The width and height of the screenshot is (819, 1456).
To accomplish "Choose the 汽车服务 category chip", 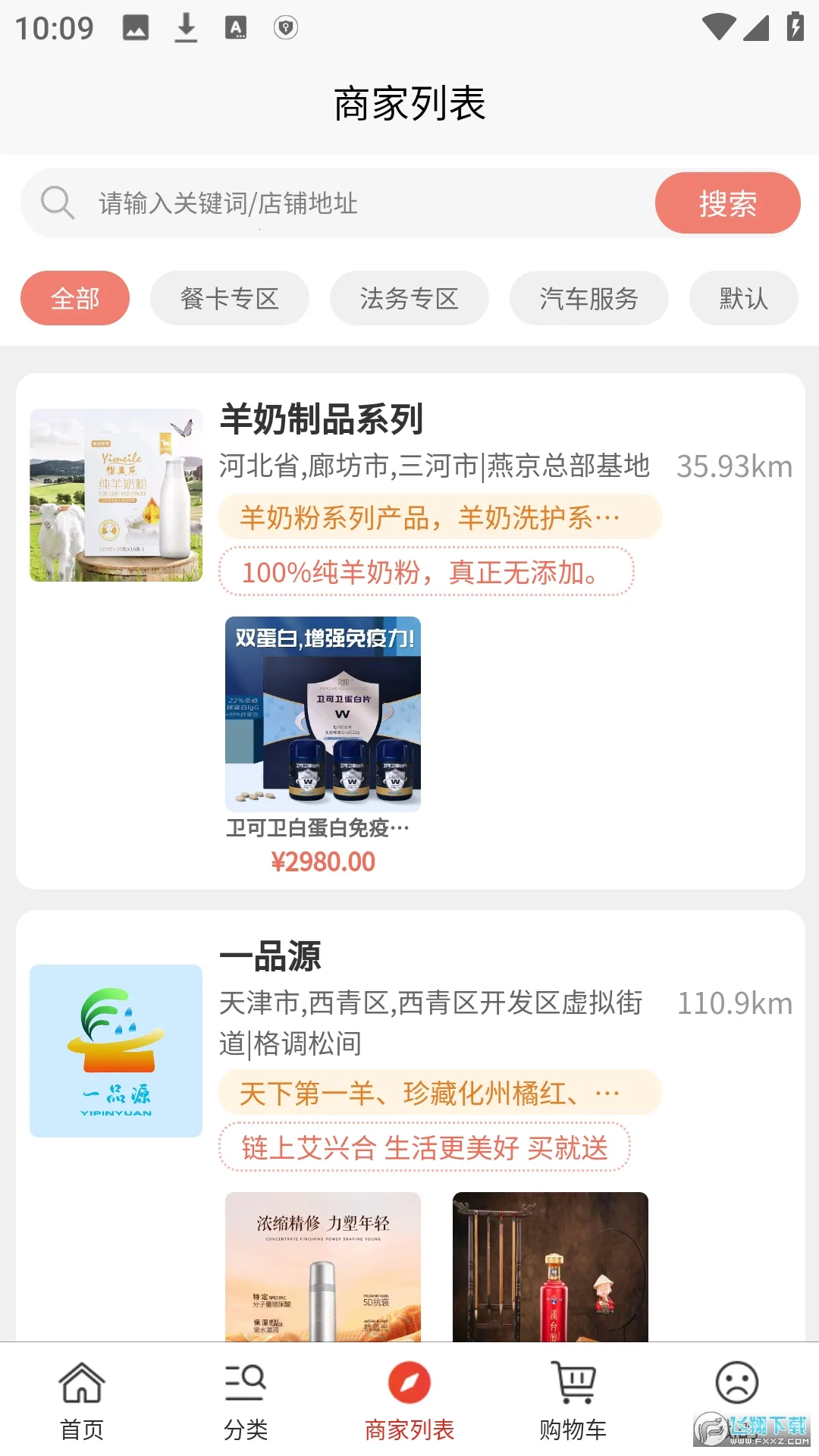I will (x=588, y=298).
